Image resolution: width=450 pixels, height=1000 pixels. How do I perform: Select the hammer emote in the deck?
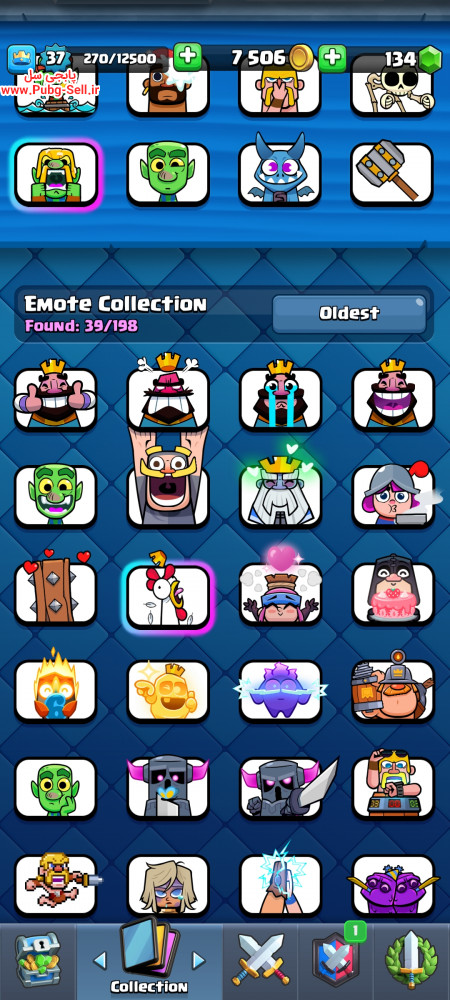393,173
